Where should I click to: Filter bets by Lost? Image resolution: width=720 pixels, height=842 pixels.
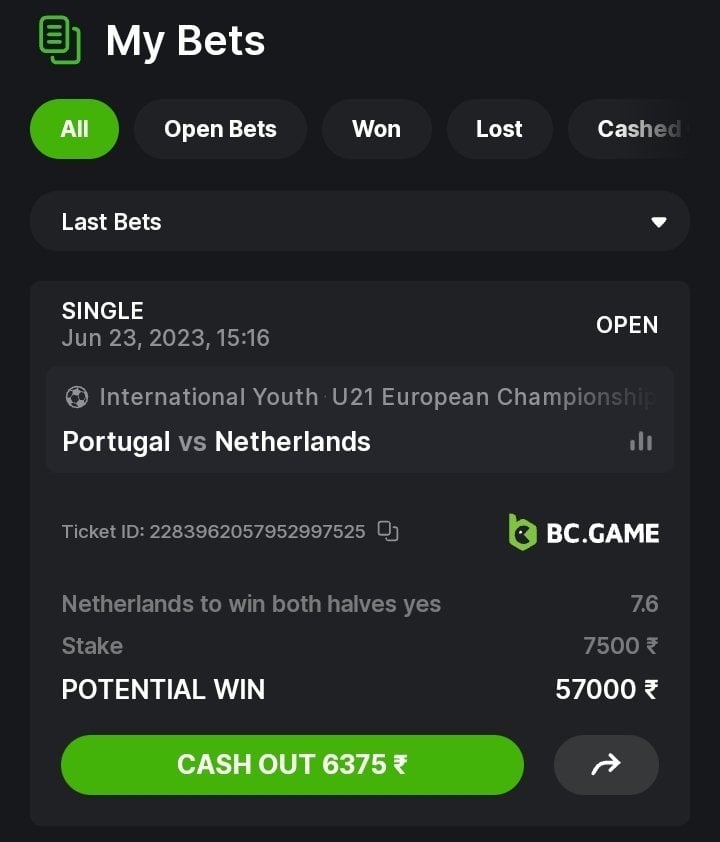pos(499,129)
